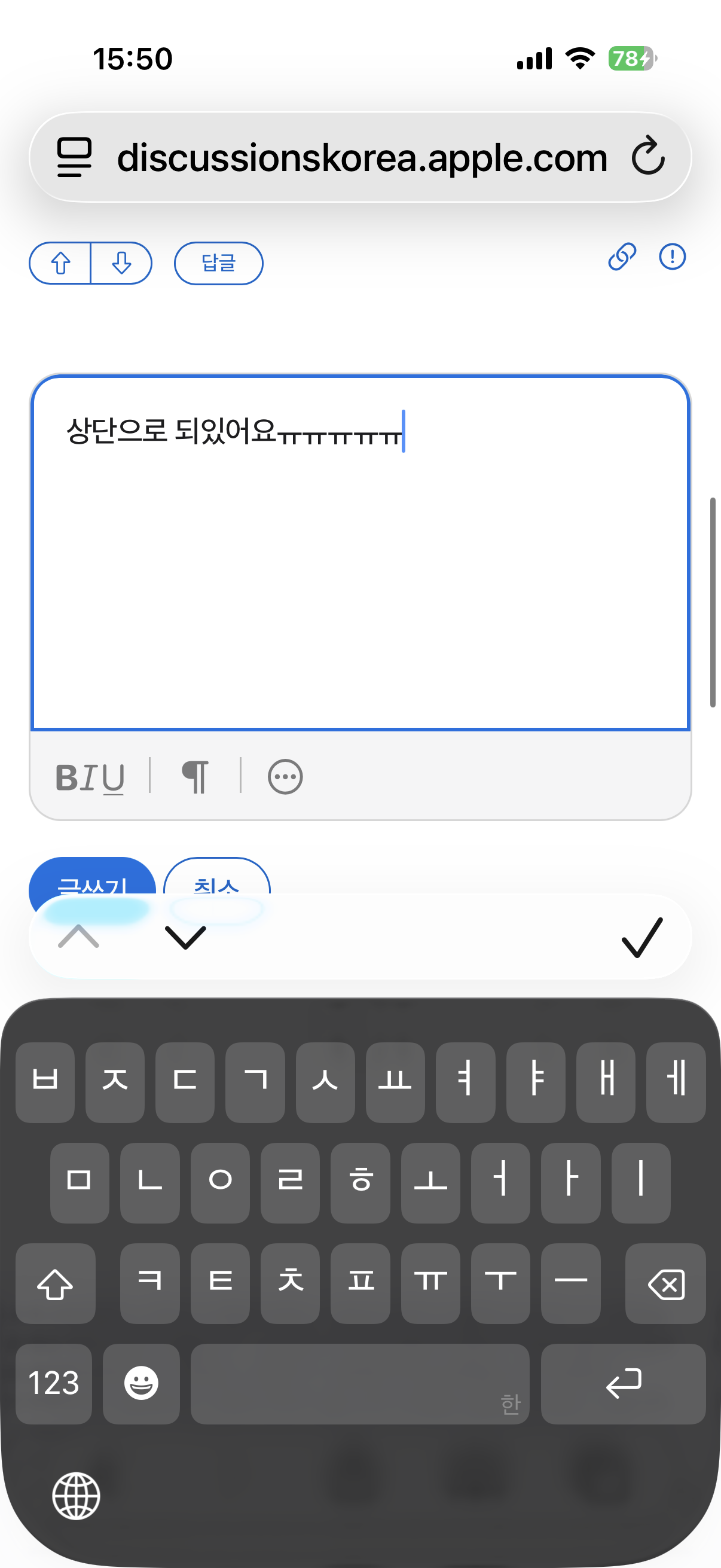Image resolution: width=721 pixels, height=1568 pixels.
Task: Report the post with exclamation icon
Action: 672,257
